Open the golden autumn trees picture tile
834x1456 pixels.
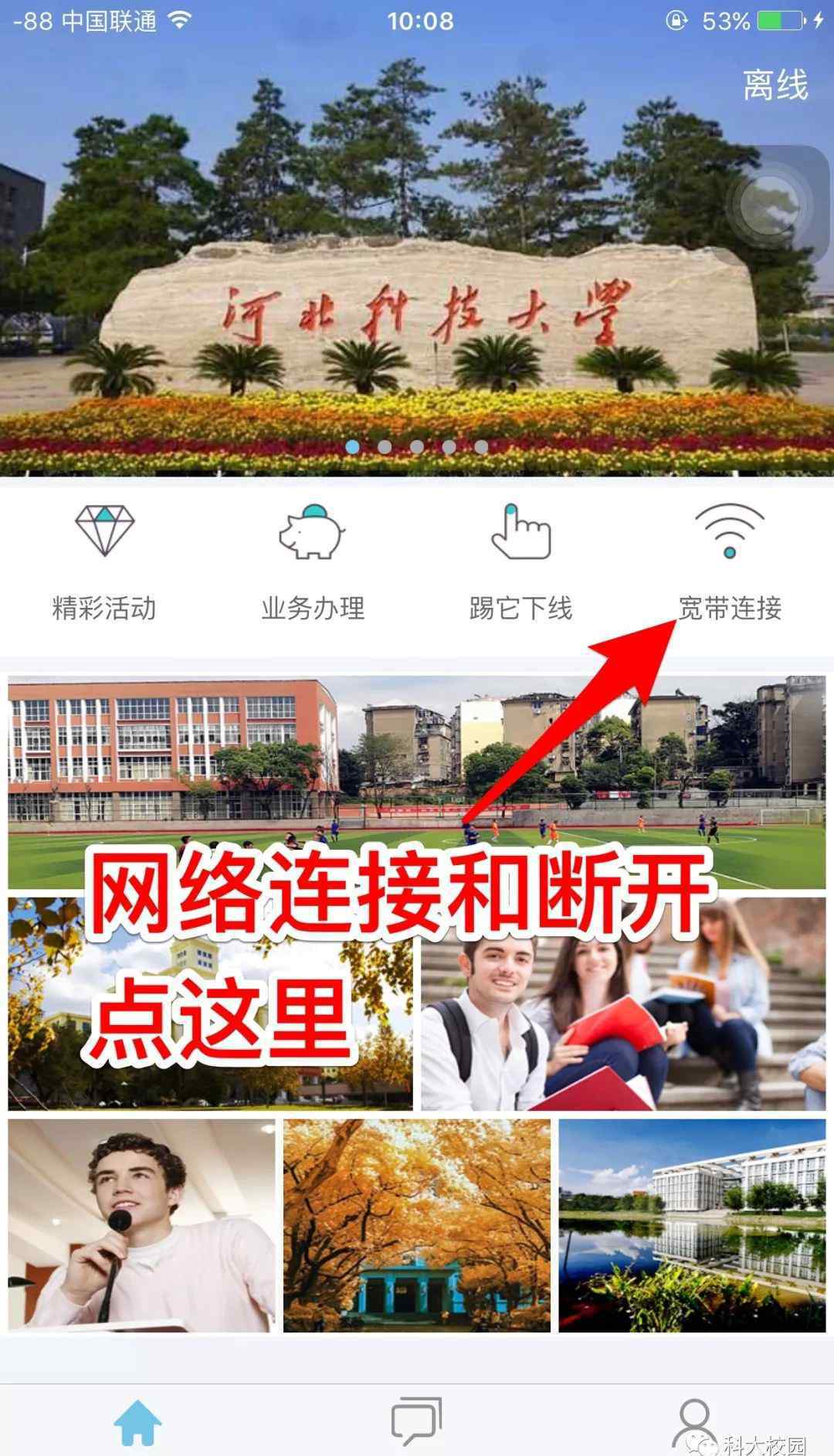[x=416, y=1225]
